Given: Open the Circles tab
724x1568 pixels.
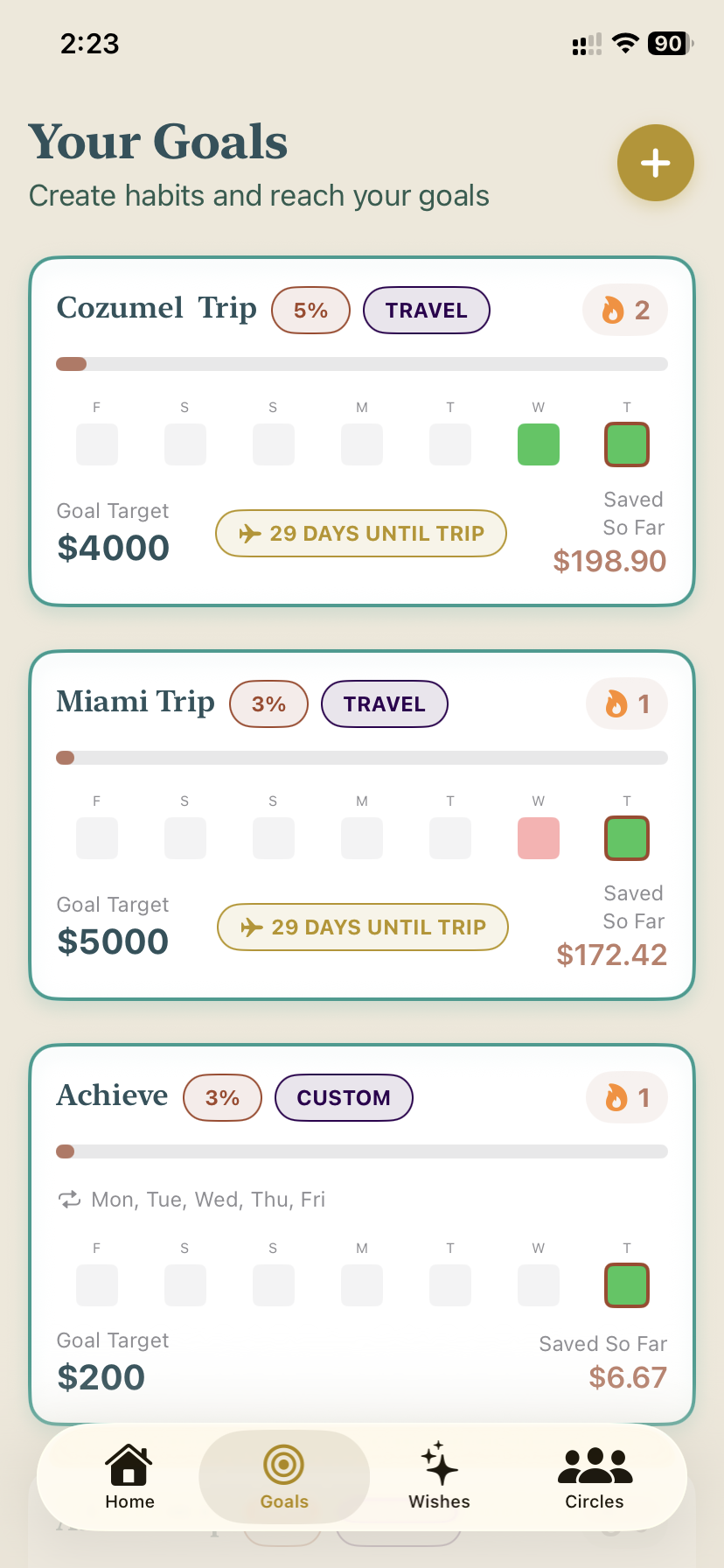Looking at the screenshot, I should pos(595,1477).
